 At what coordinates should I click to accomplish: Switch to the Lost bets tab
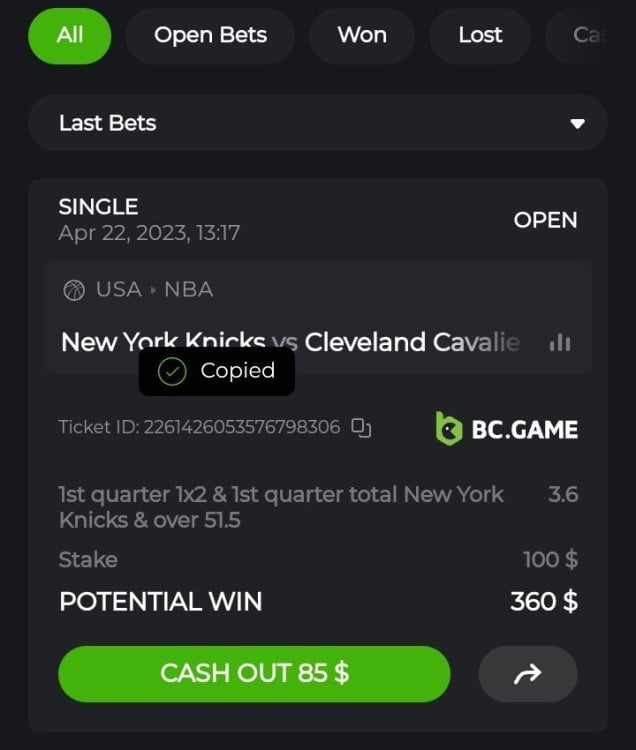point(479,35)
